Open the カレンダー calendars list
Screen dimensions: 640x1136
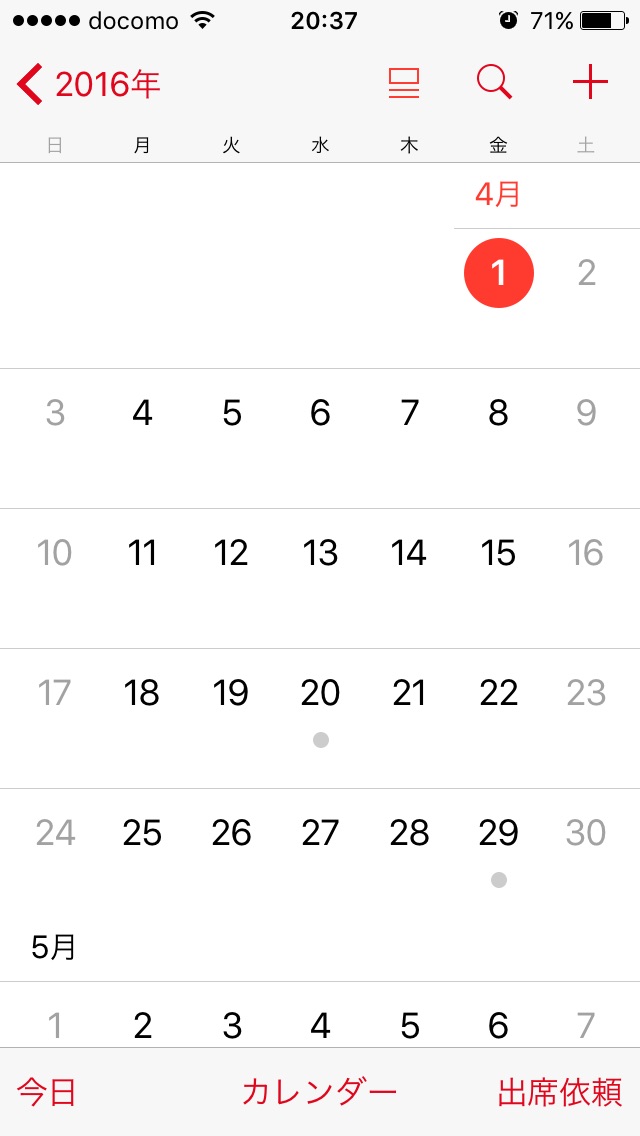(319, 1092)
